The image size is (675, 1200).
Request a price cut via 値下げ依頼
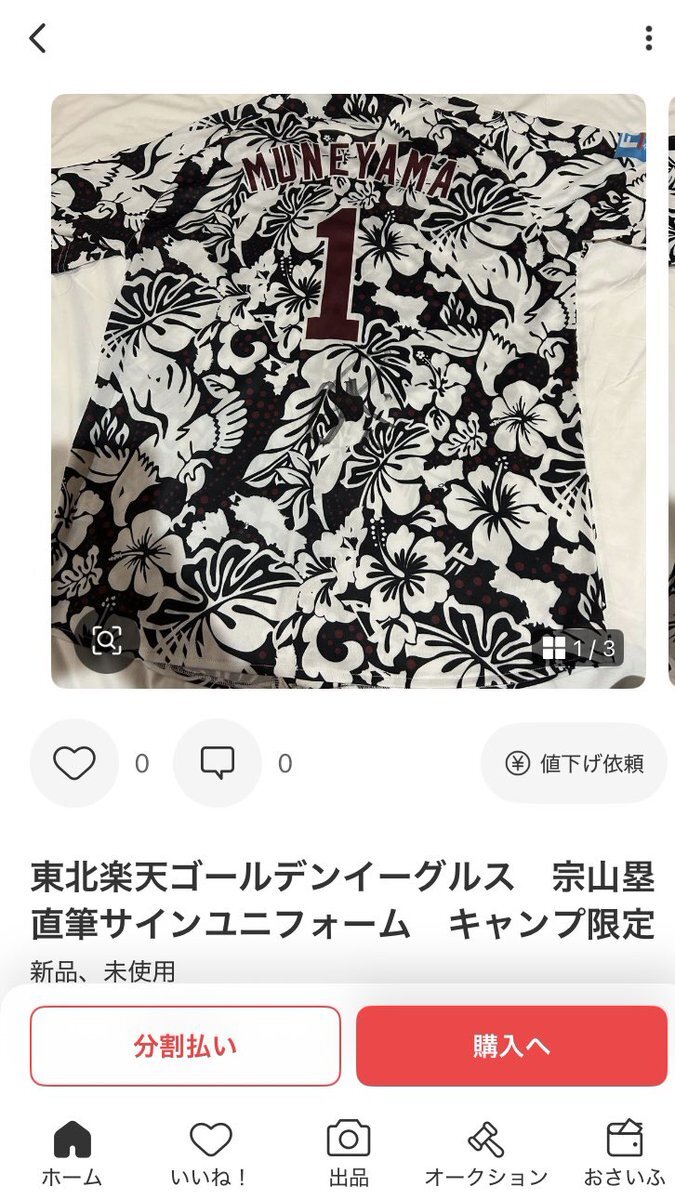[x=574, y=764]
